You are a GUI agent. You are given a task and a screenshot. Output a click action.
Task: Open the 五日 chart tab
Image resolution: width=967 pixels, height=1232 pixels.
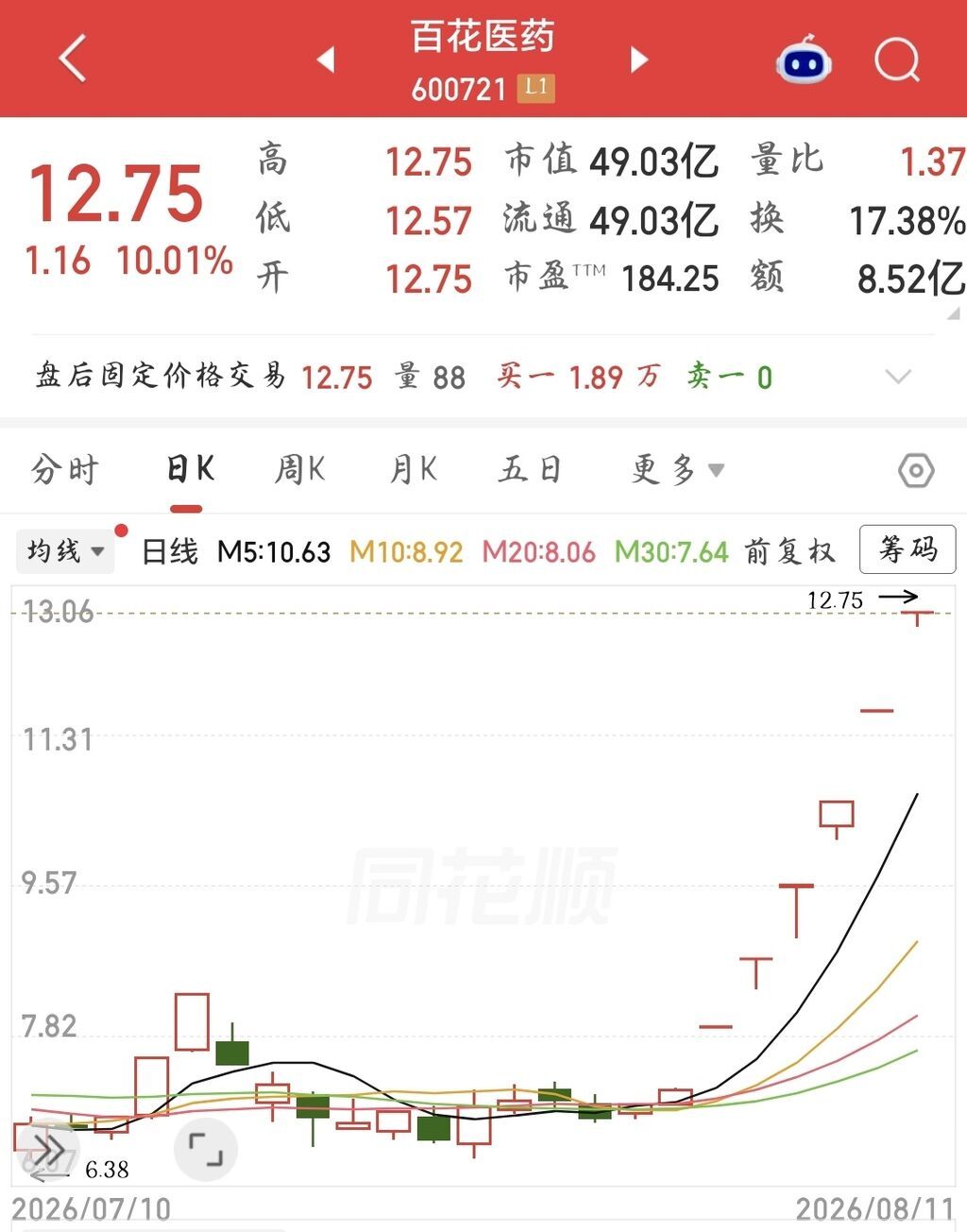coord(531,469)
